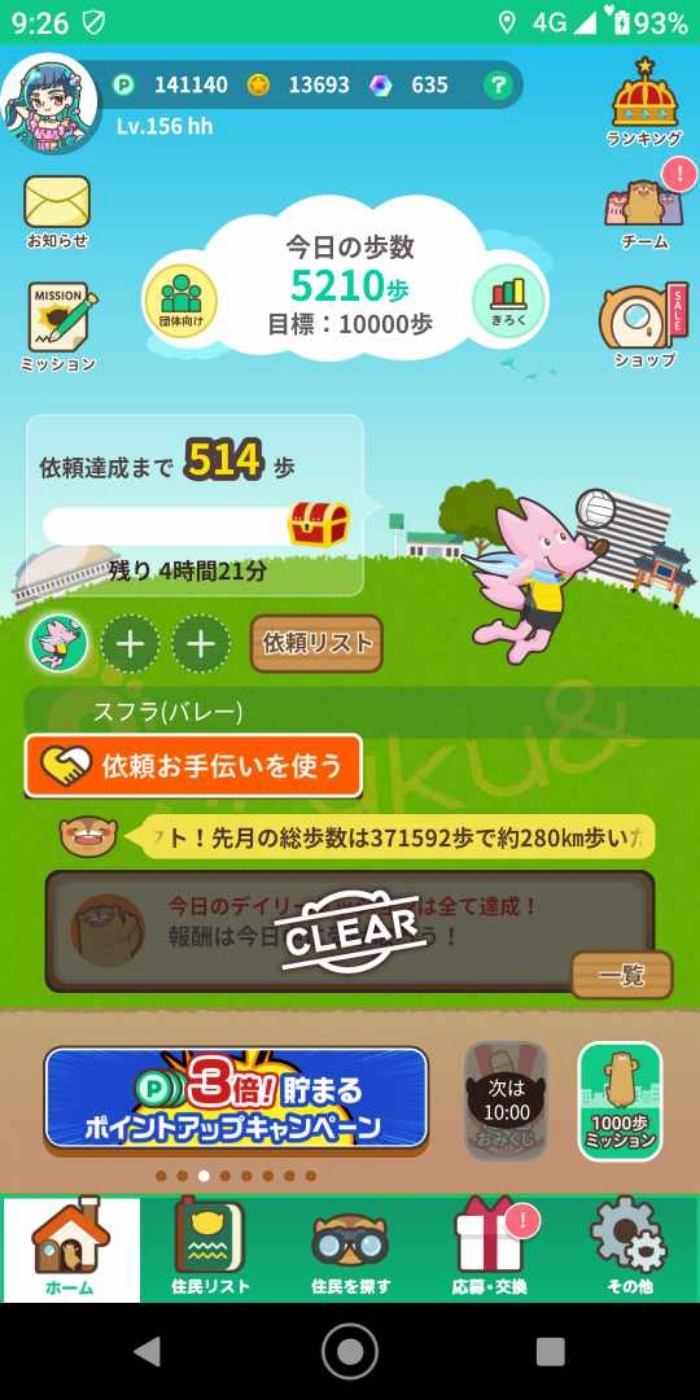Screen dimensions: 700x1400
Task: Tap the おみくじ fortune icon
Action: [x=506, y=1100]
